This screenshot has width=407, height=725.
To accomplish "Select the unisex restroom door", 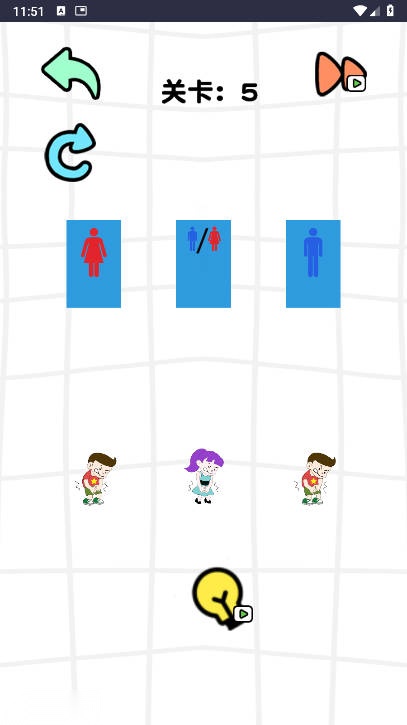I will pos(204,264).
